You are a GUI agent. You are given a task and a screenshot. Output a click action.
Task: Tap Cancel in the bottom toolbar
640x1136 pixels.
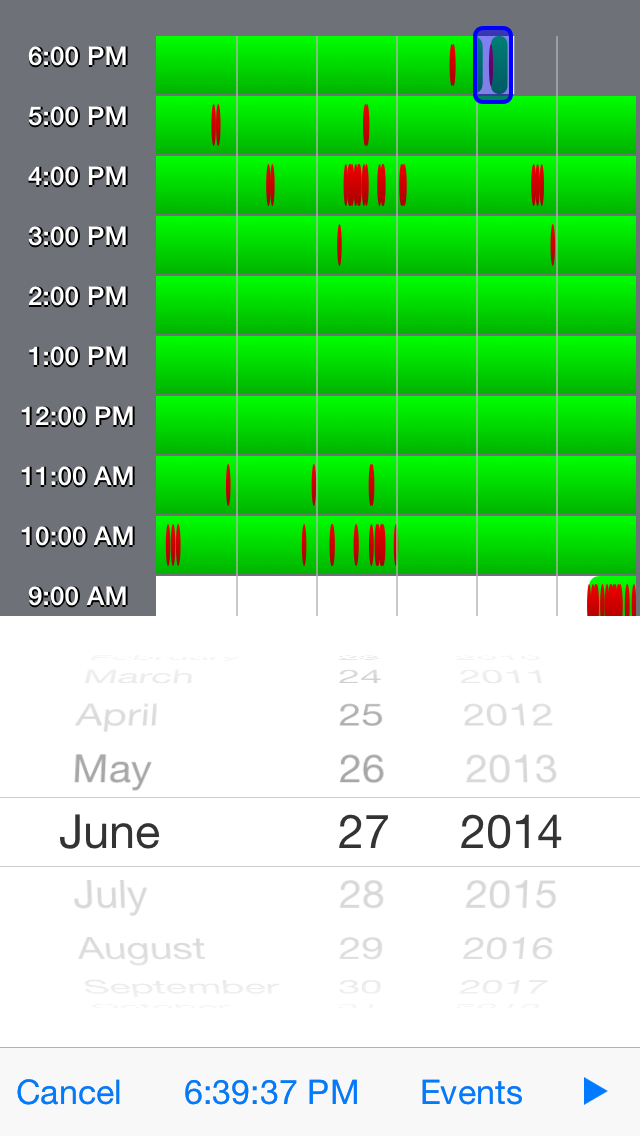pyautogui.click(x=68, y=1093)
